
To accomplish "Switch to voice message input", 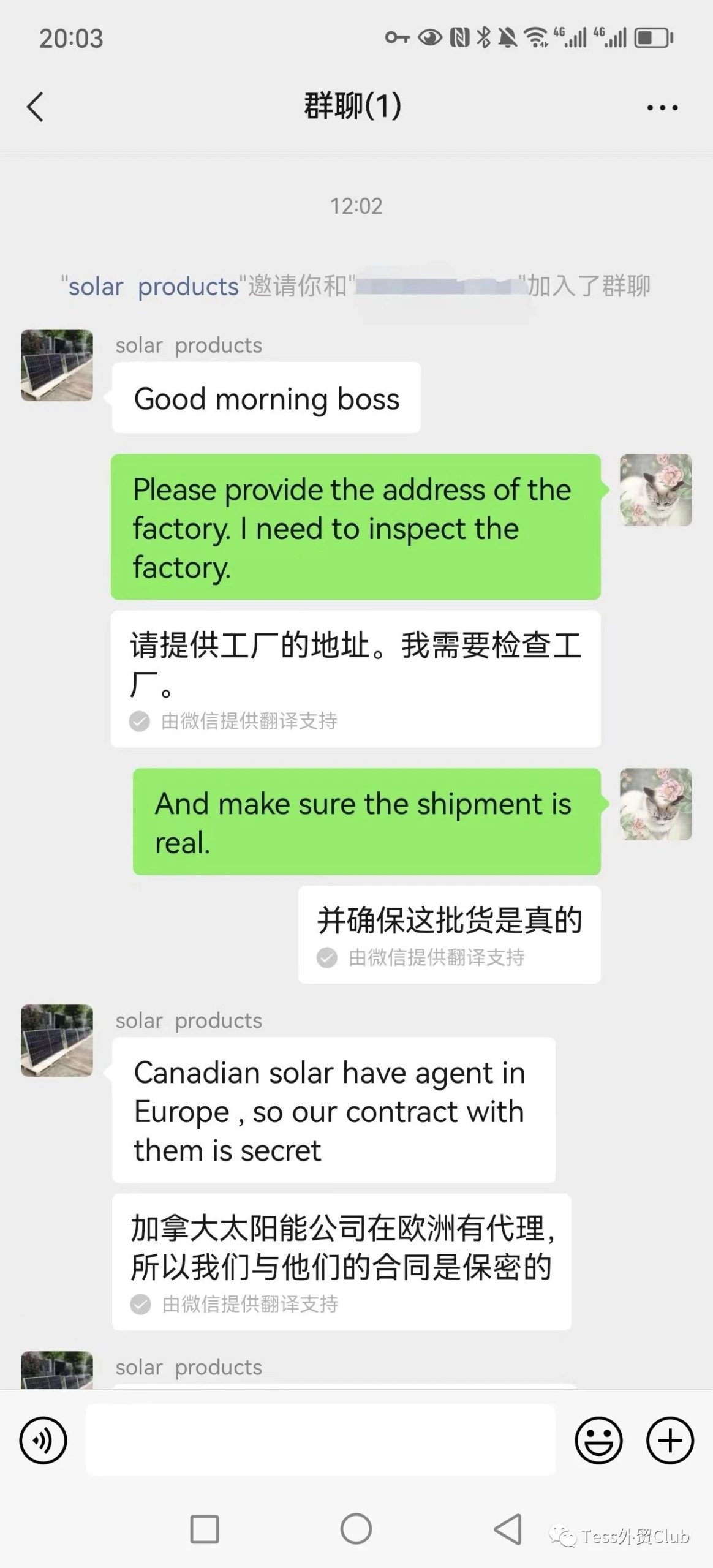I will [43, 1440].
